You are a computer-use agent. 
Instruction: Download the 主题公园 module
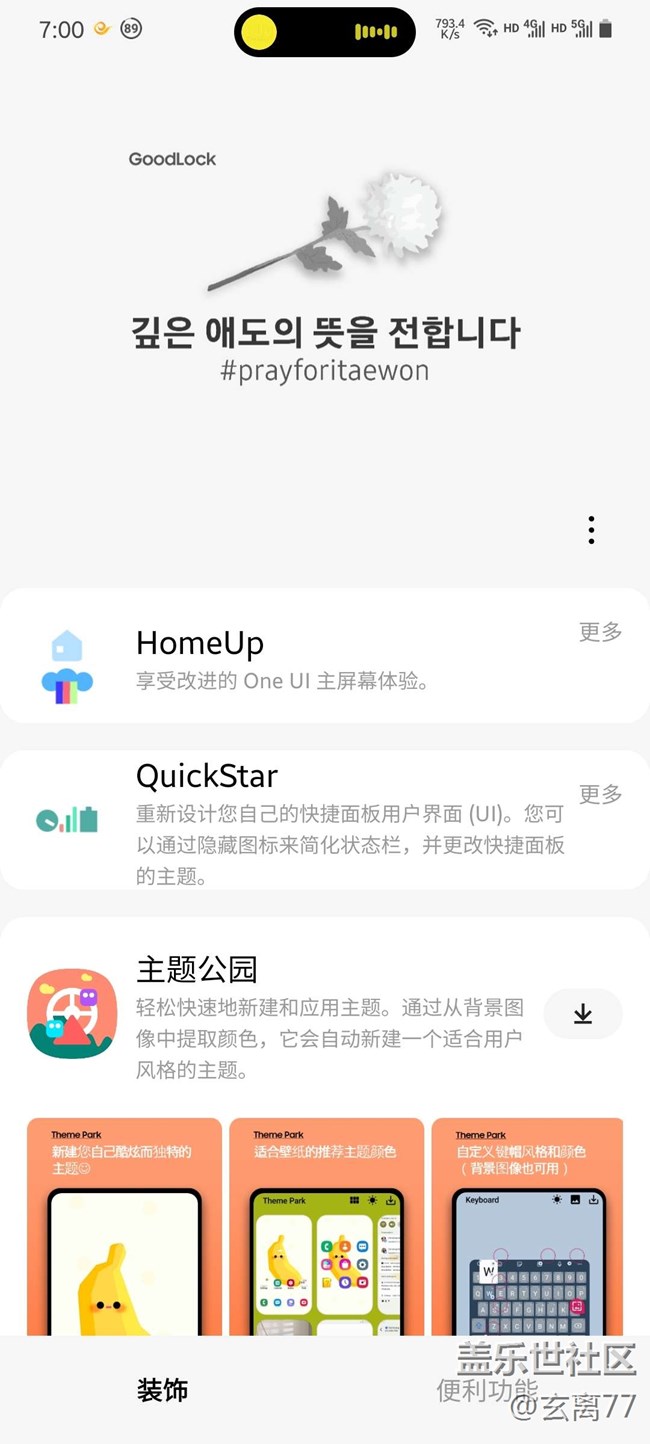click(583, 1014)
